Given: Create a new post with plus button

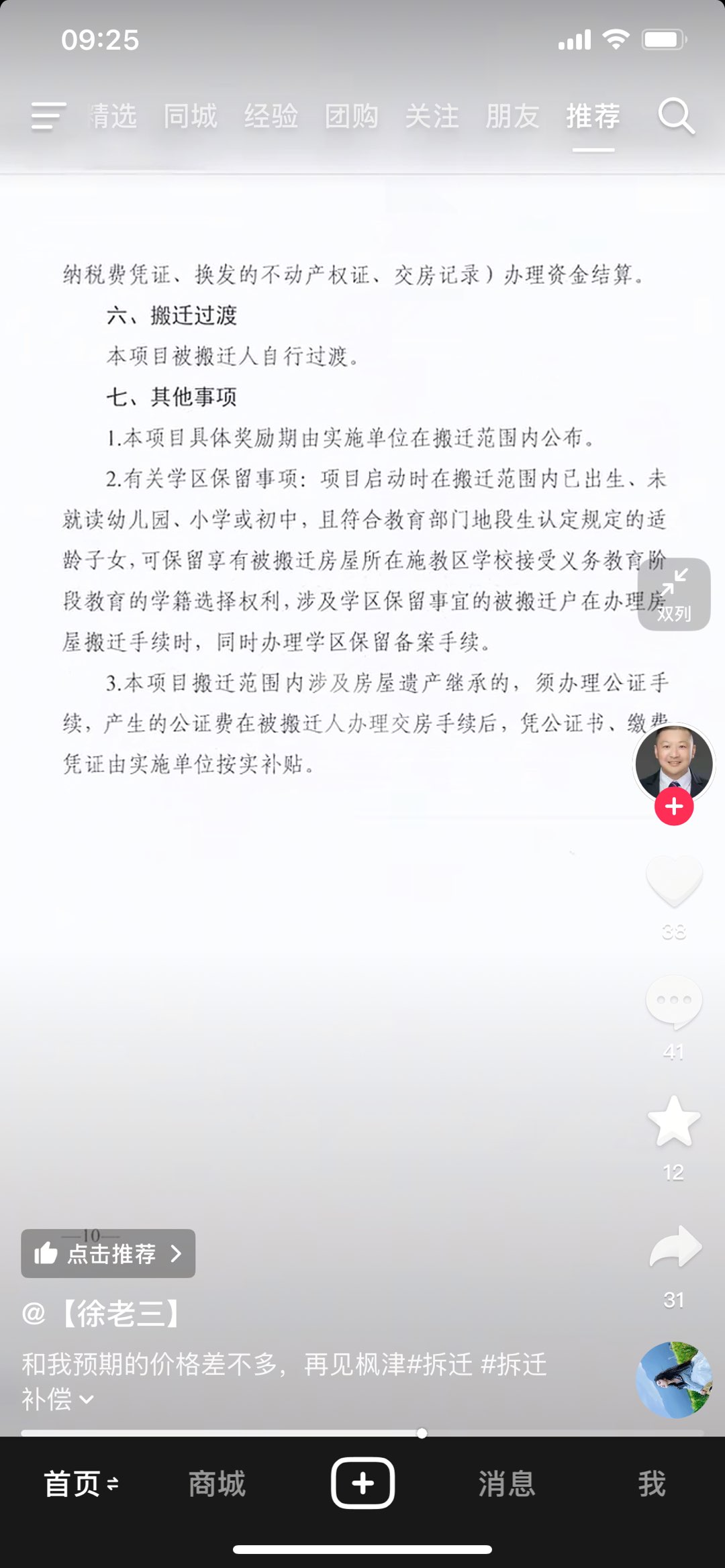Looking at the screenshot, I should 362,1483.
